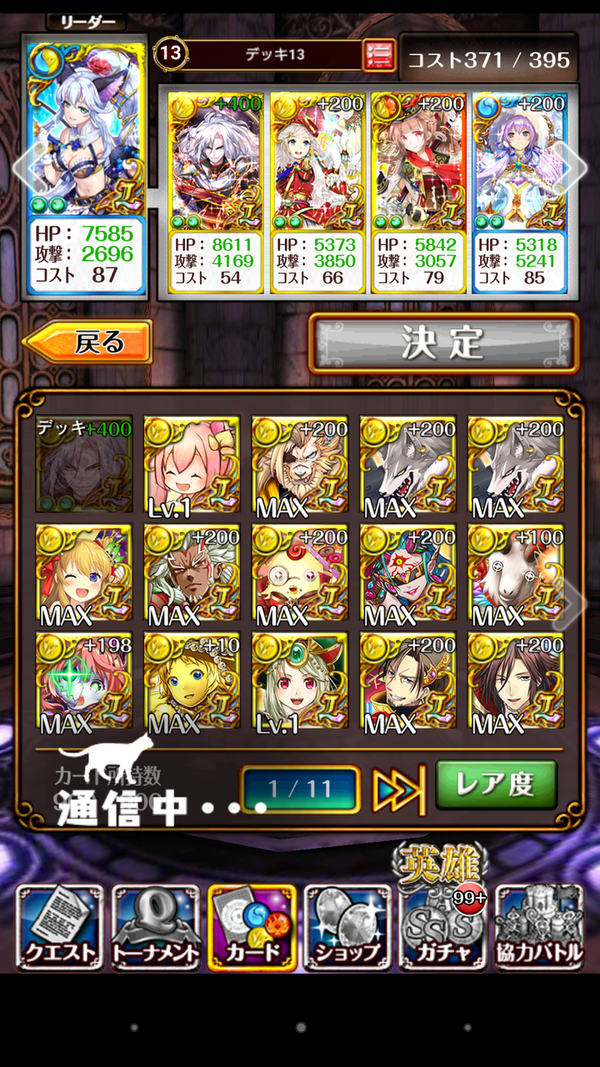The width and height of the screenshot is (600, 1067).
Task: Select the pink-haired Lv.1 card
Action: 191,468
